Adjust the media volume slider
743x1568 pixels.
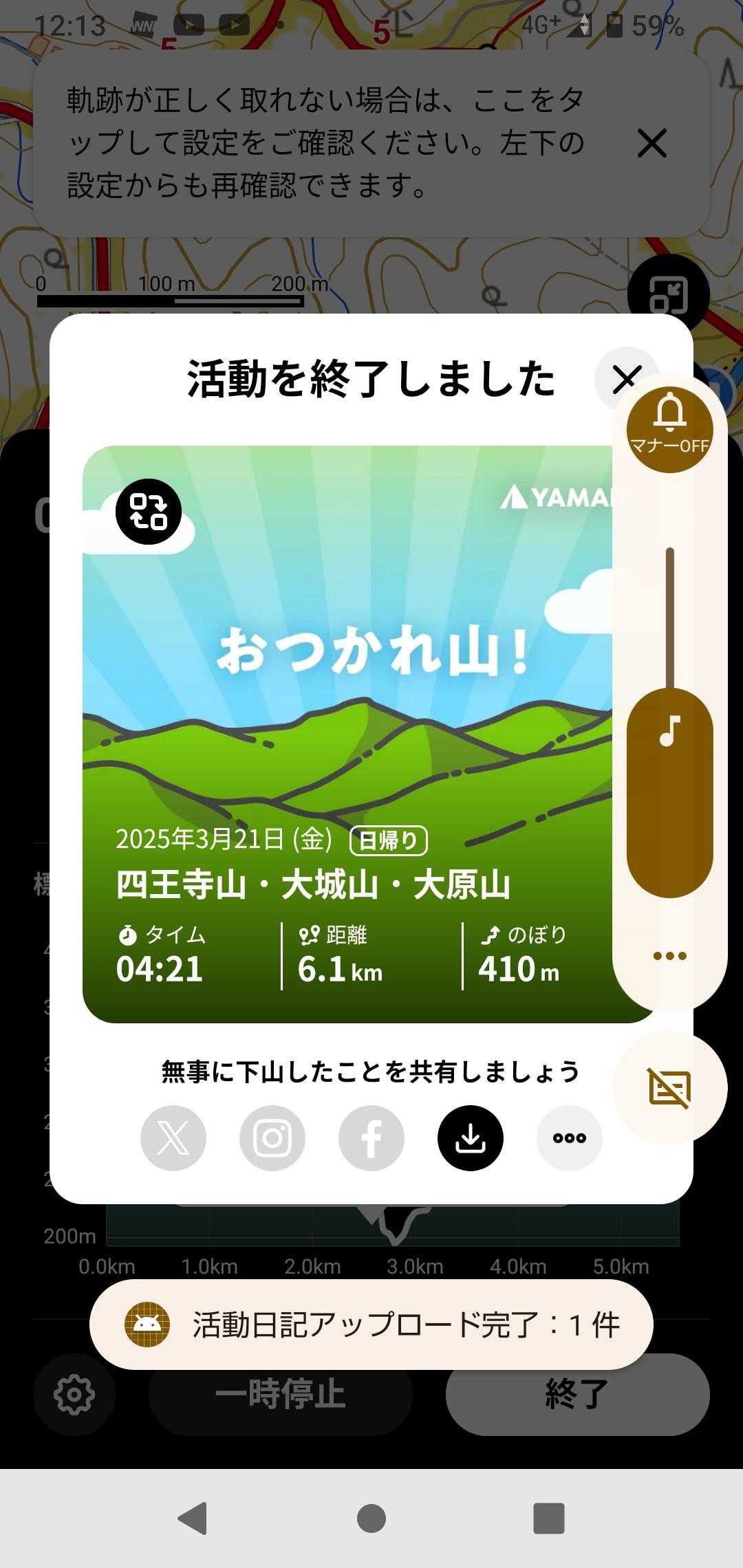click(x=669, y=791)
